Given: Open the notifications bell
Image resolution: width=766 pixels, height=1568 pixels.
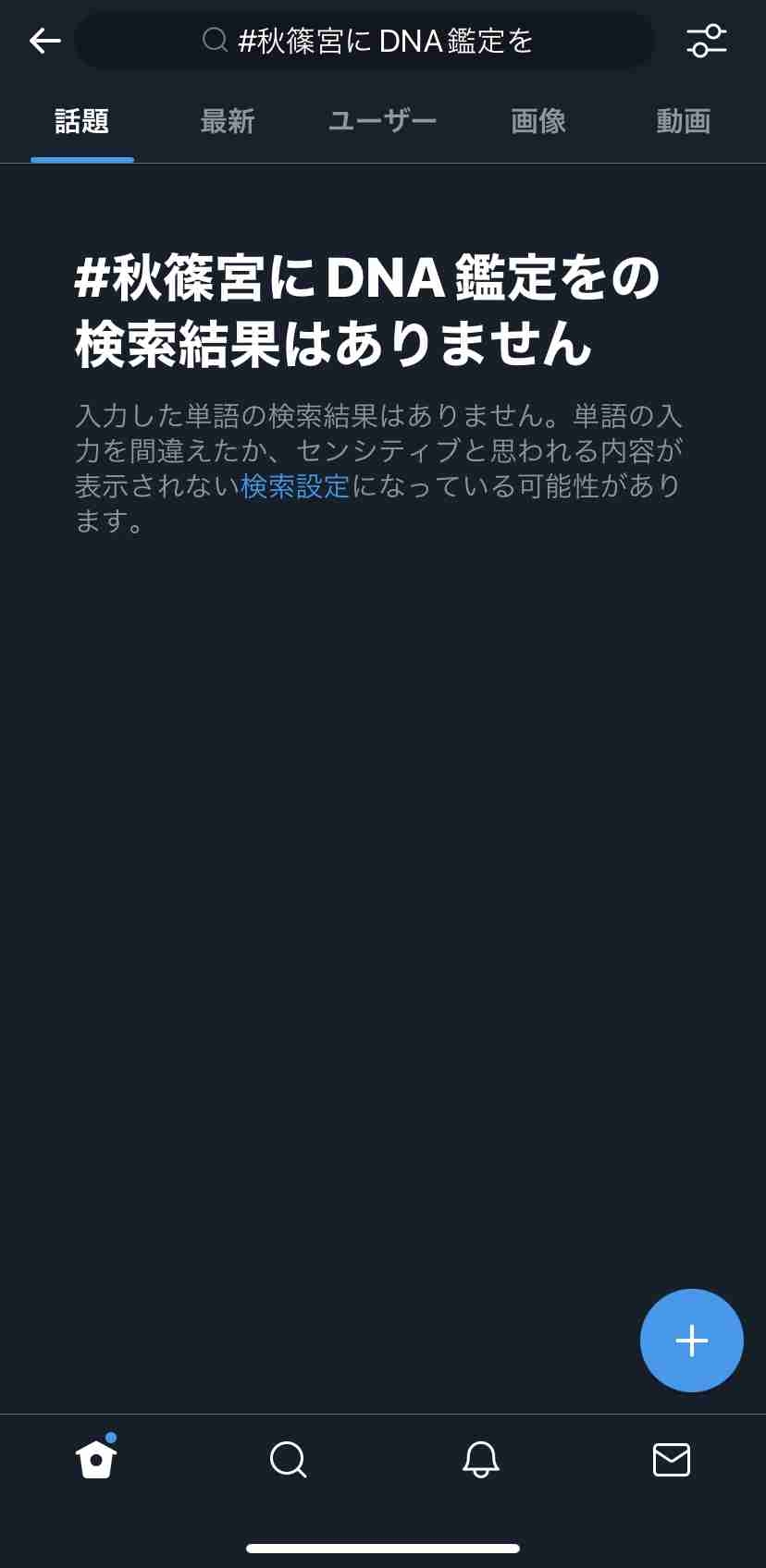Looking at the screenshot, I should pos(480,1460).
